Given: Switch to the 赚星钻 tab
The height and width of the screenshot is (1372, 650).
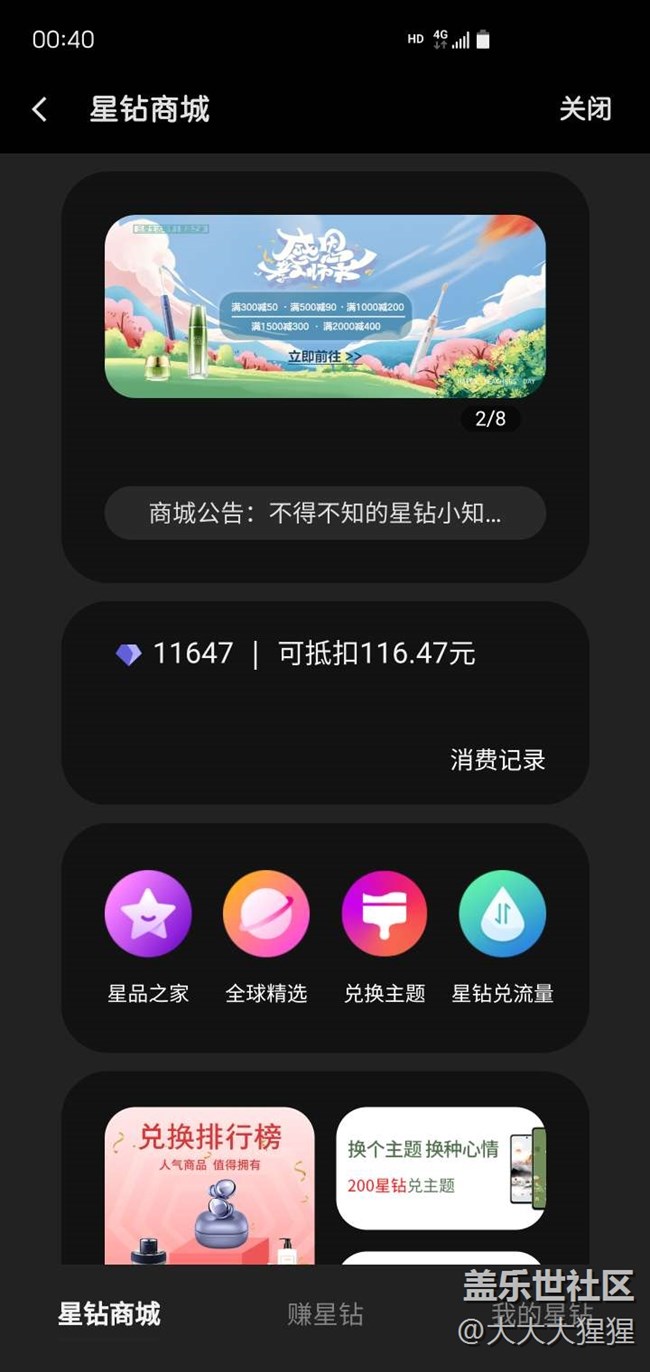Looking at the screenshot, I should point(325,1314).
